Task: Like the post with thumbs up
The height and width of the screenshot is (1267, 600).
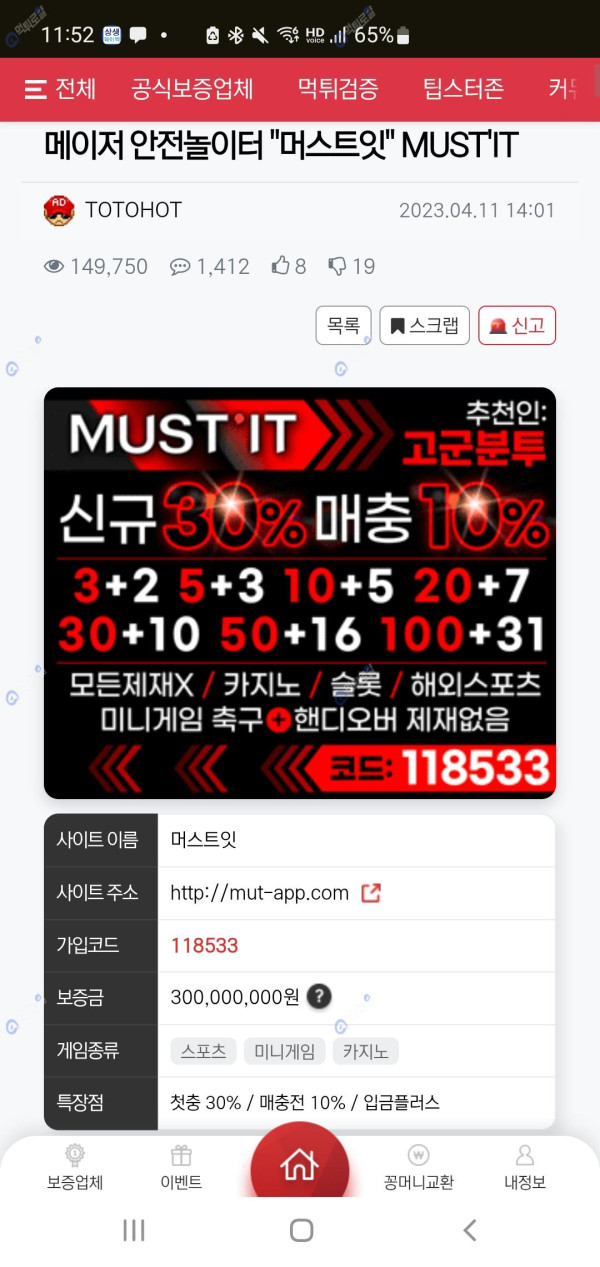Action: point(288,266)
